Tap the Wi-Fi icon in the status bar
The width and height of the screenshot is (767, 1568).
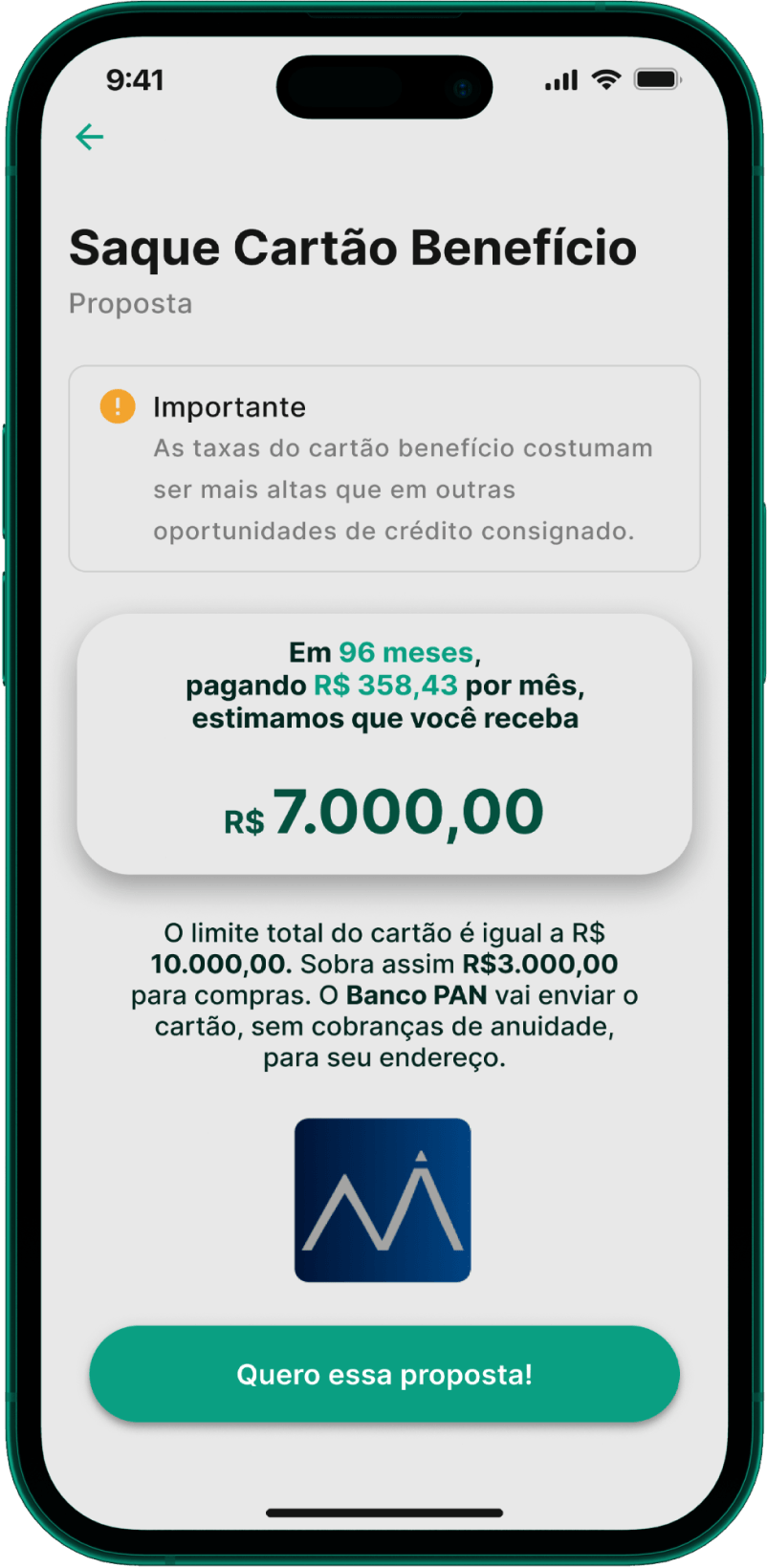606,80
